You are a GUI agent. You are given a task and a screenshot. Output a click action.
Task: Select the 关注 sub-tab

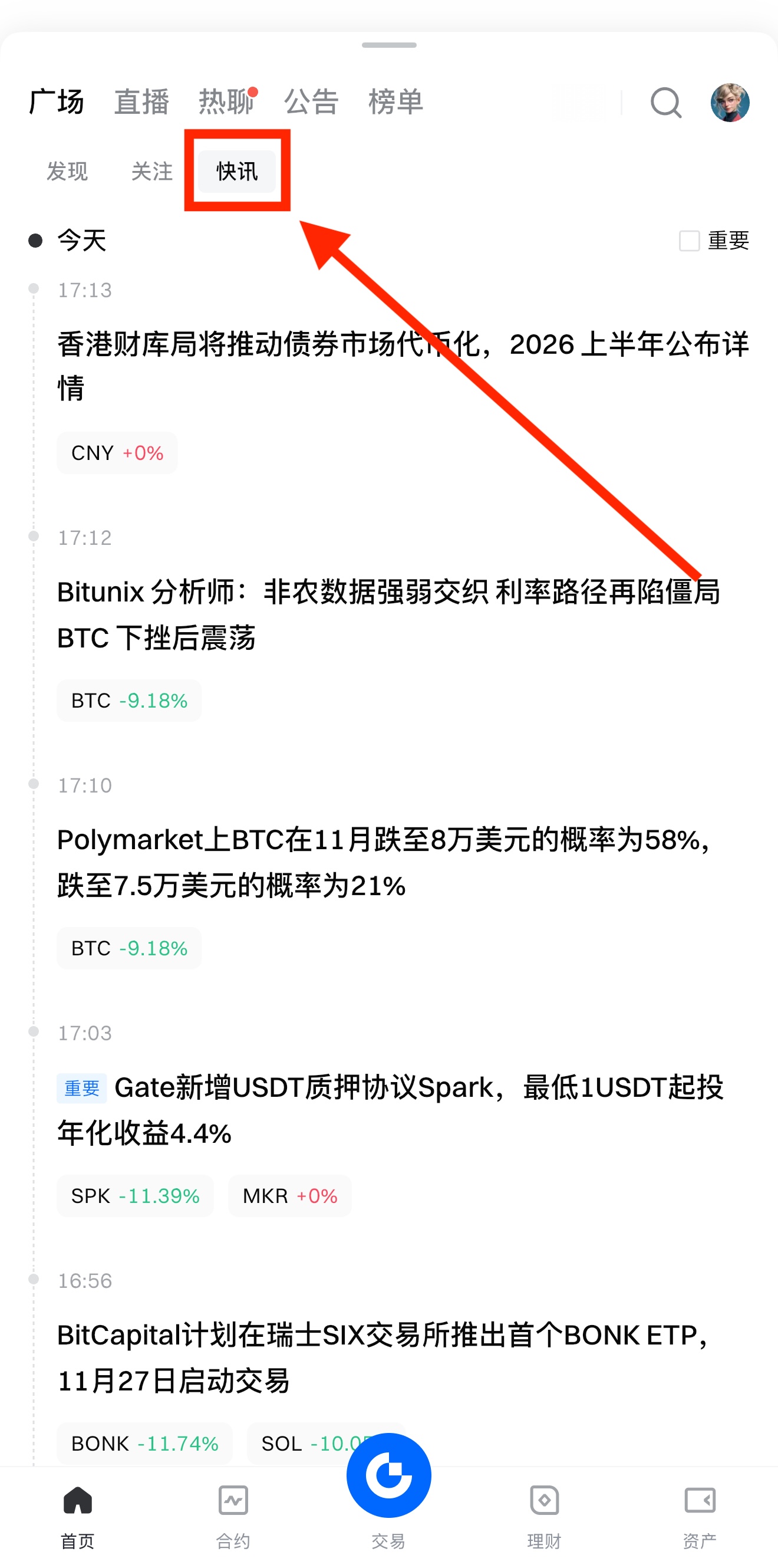click(152, 172)
